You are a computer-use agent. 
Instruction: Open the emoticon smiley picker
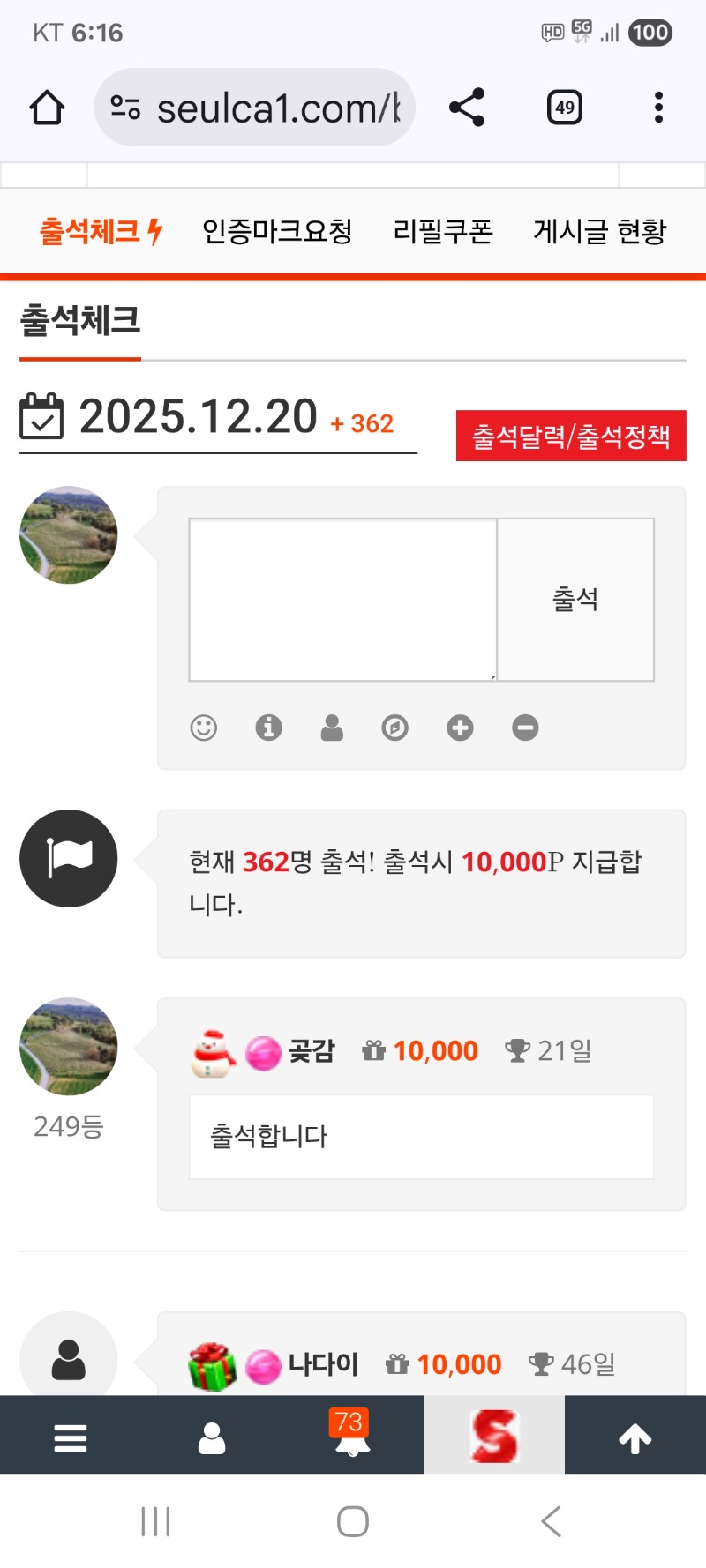pyautogui.click(x=204, y=728)
